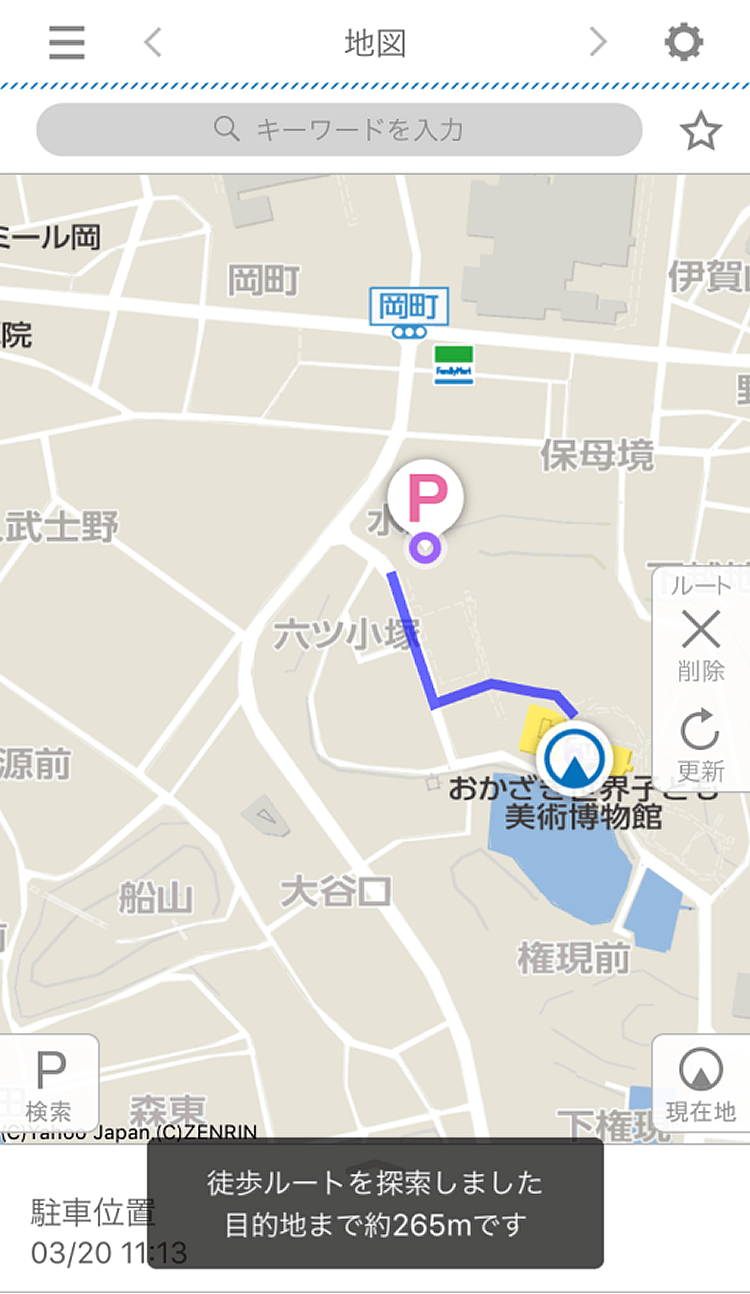Center map on 現在地 current location
The height and width of the screenshot is (1294, 750).
point(701,1084)
